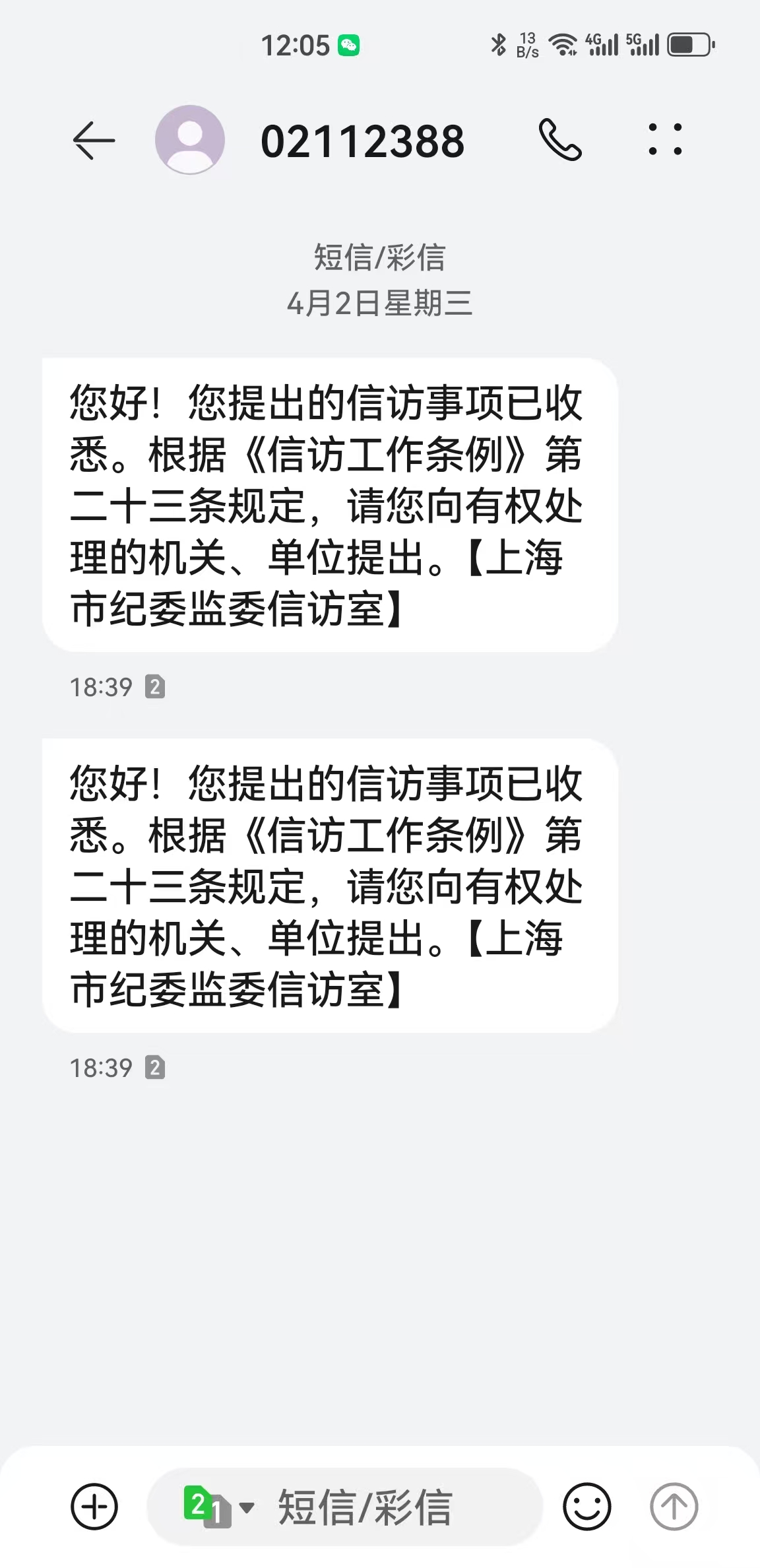Tap the plus attachment button
The height and width of the screenshot is (1568, 760).
(x=94, y=1506)
